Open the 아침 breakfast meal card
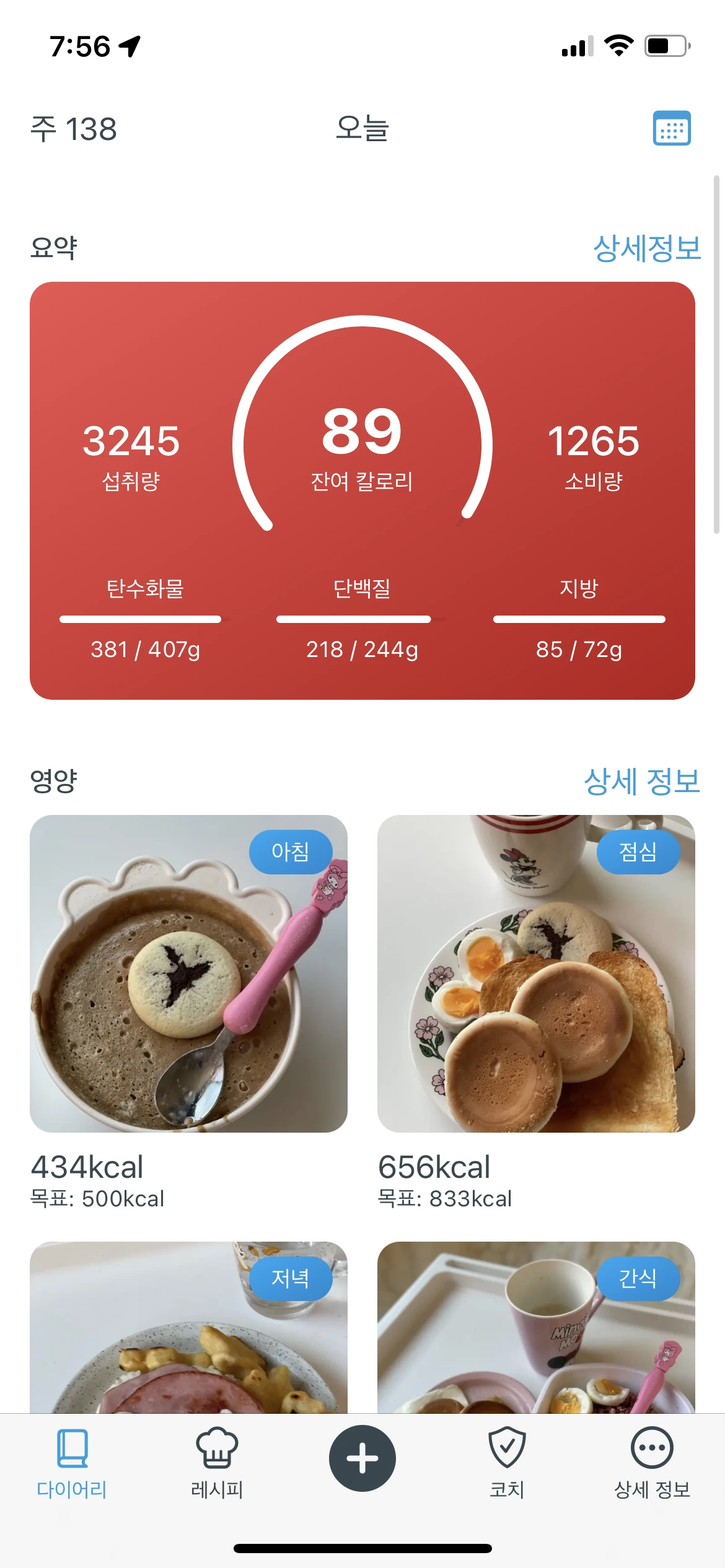The width and height of the screenshot is (725, 1568). point(188,973)
